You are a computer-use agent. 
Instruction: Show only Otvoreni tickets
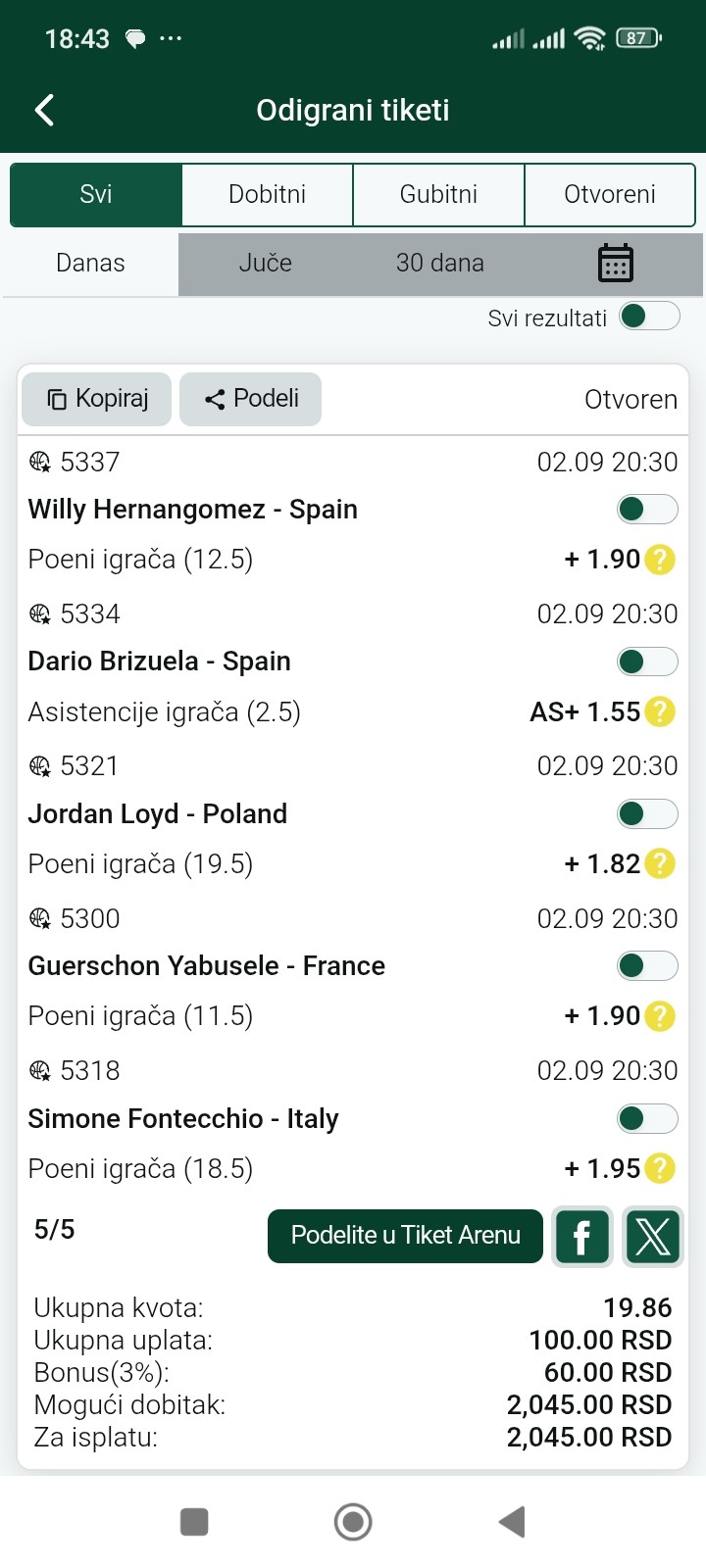610,194
